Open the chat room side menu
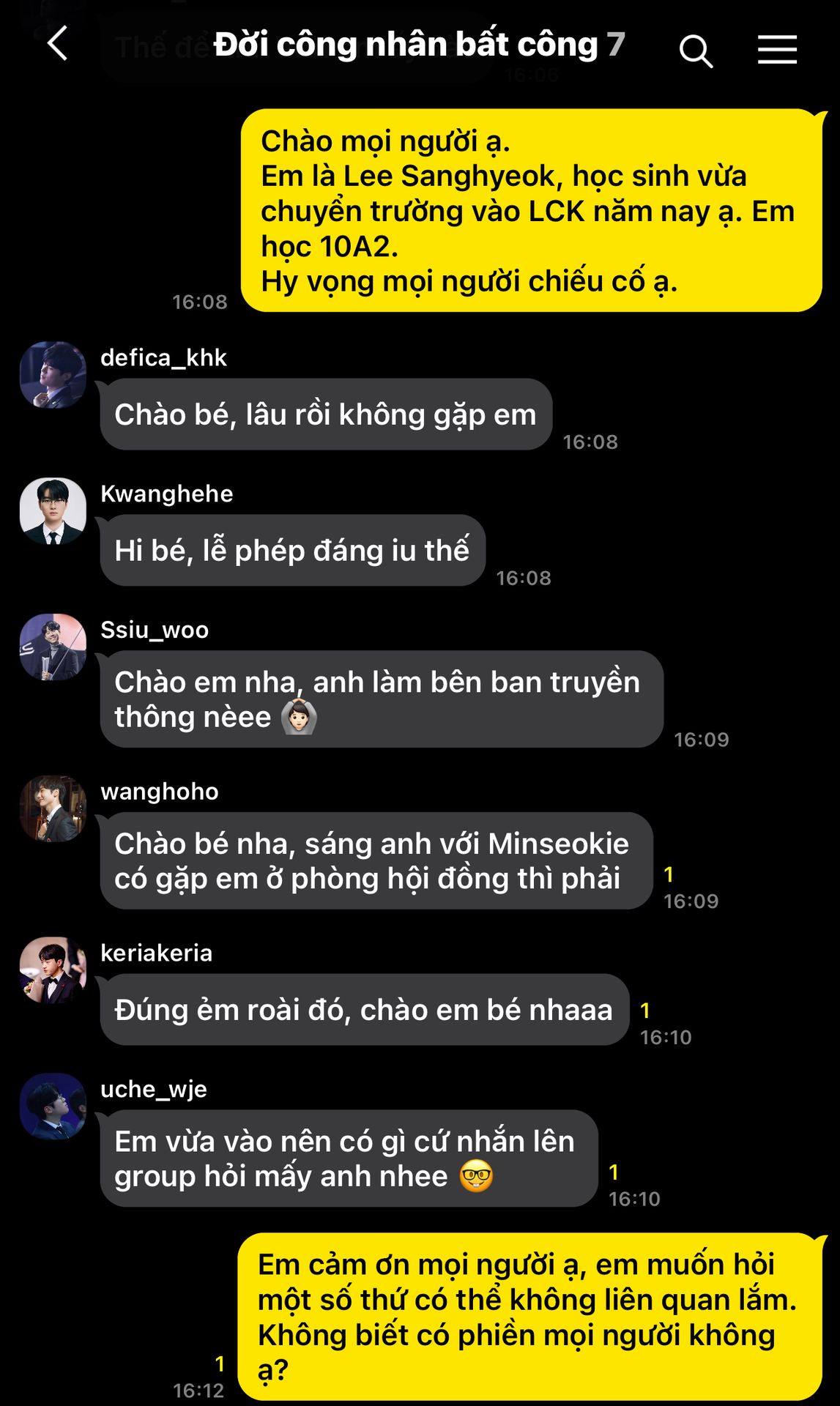The width and height of the screenshot is (840, 1406). pyautogui.click(x=777, y=50)
